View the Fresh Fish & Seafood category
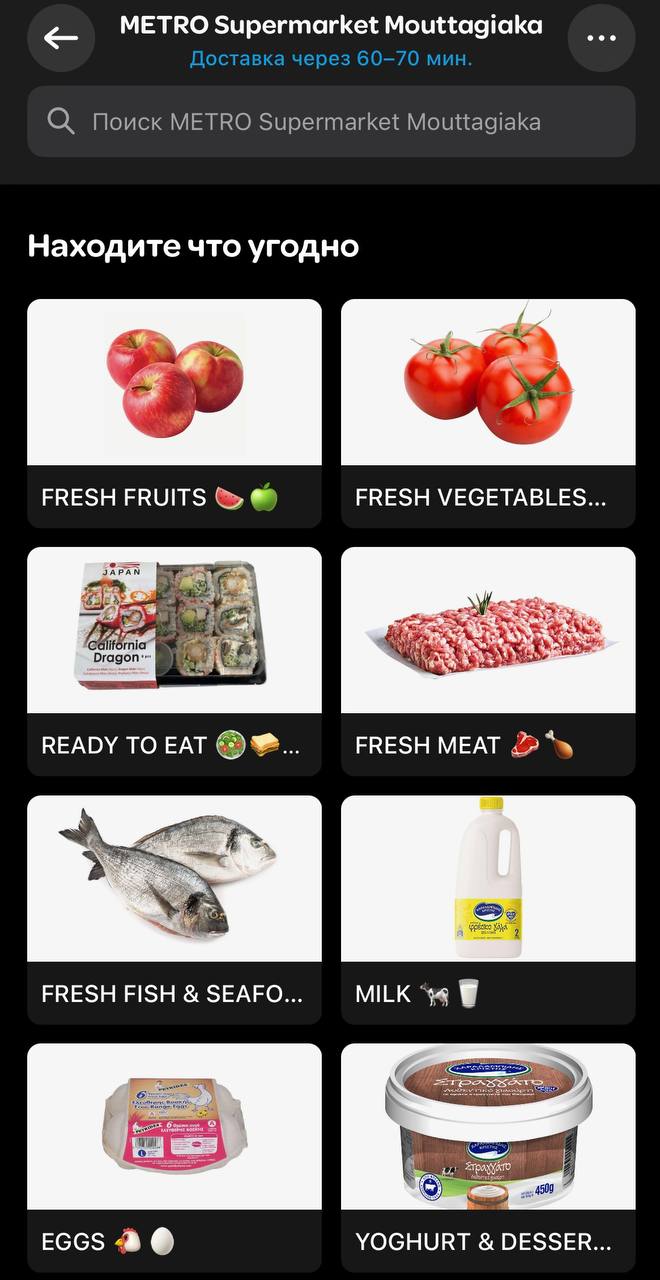The image size is (660, 1280). pyautogui.click(x=174, y=908)
